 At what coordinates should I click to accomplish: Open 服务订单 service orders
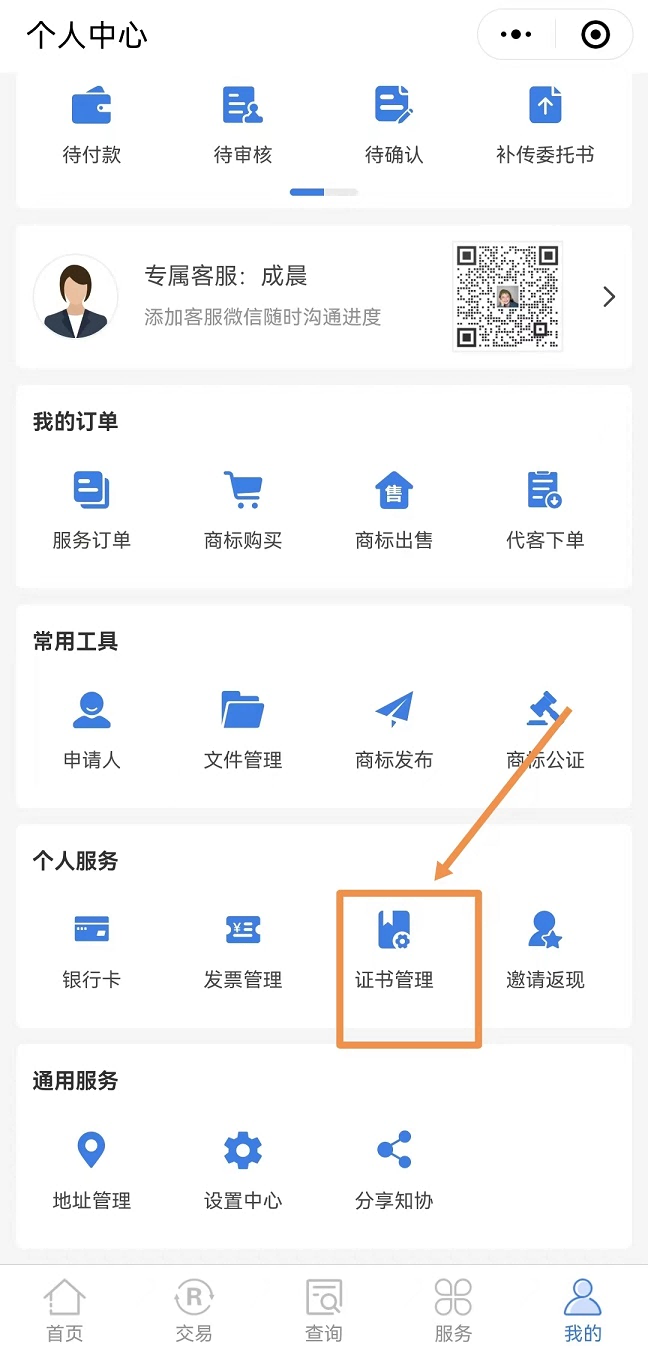click(92, 510)
